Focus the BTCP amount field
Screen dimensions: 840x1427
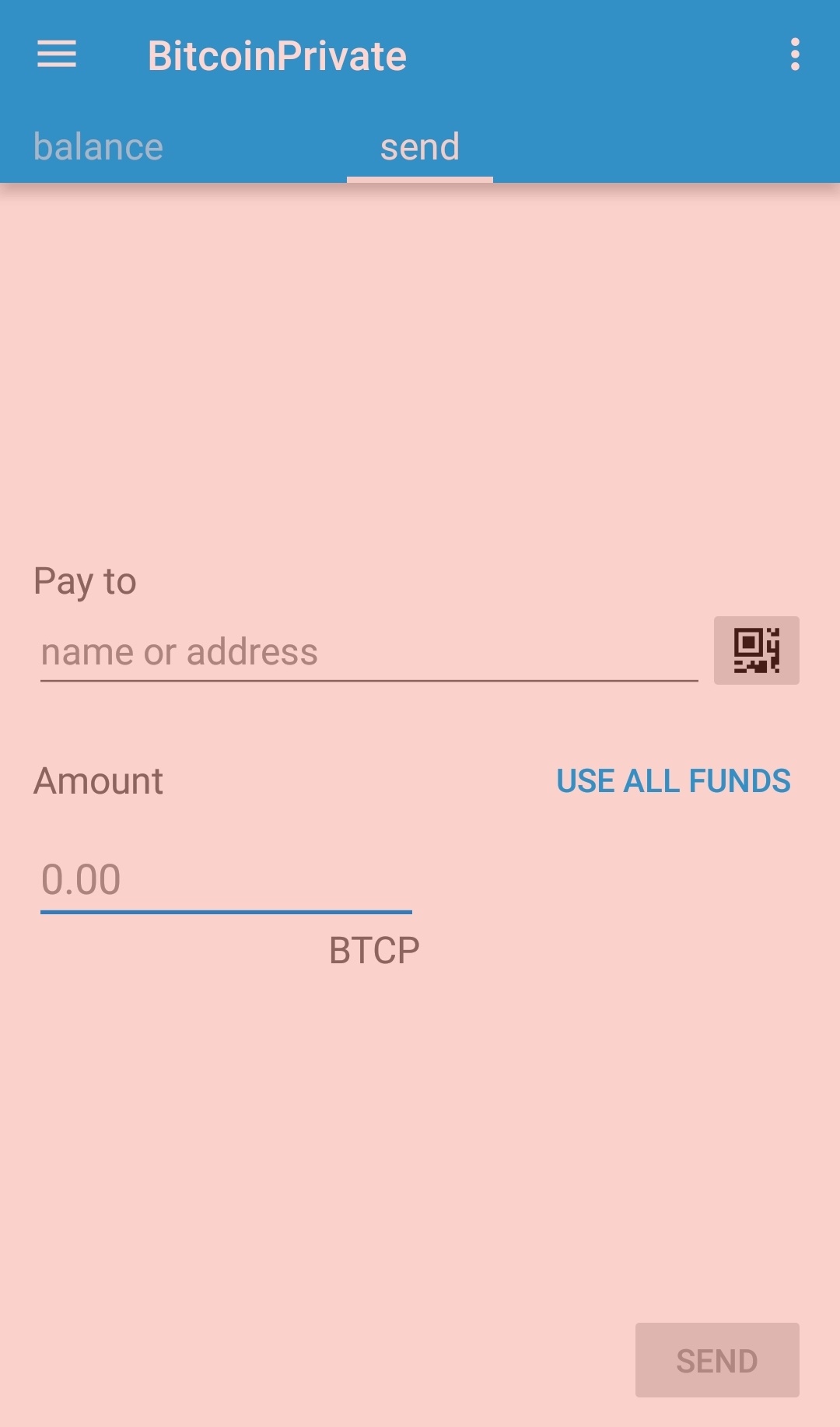pyautogui.click(x=226, y=880)
